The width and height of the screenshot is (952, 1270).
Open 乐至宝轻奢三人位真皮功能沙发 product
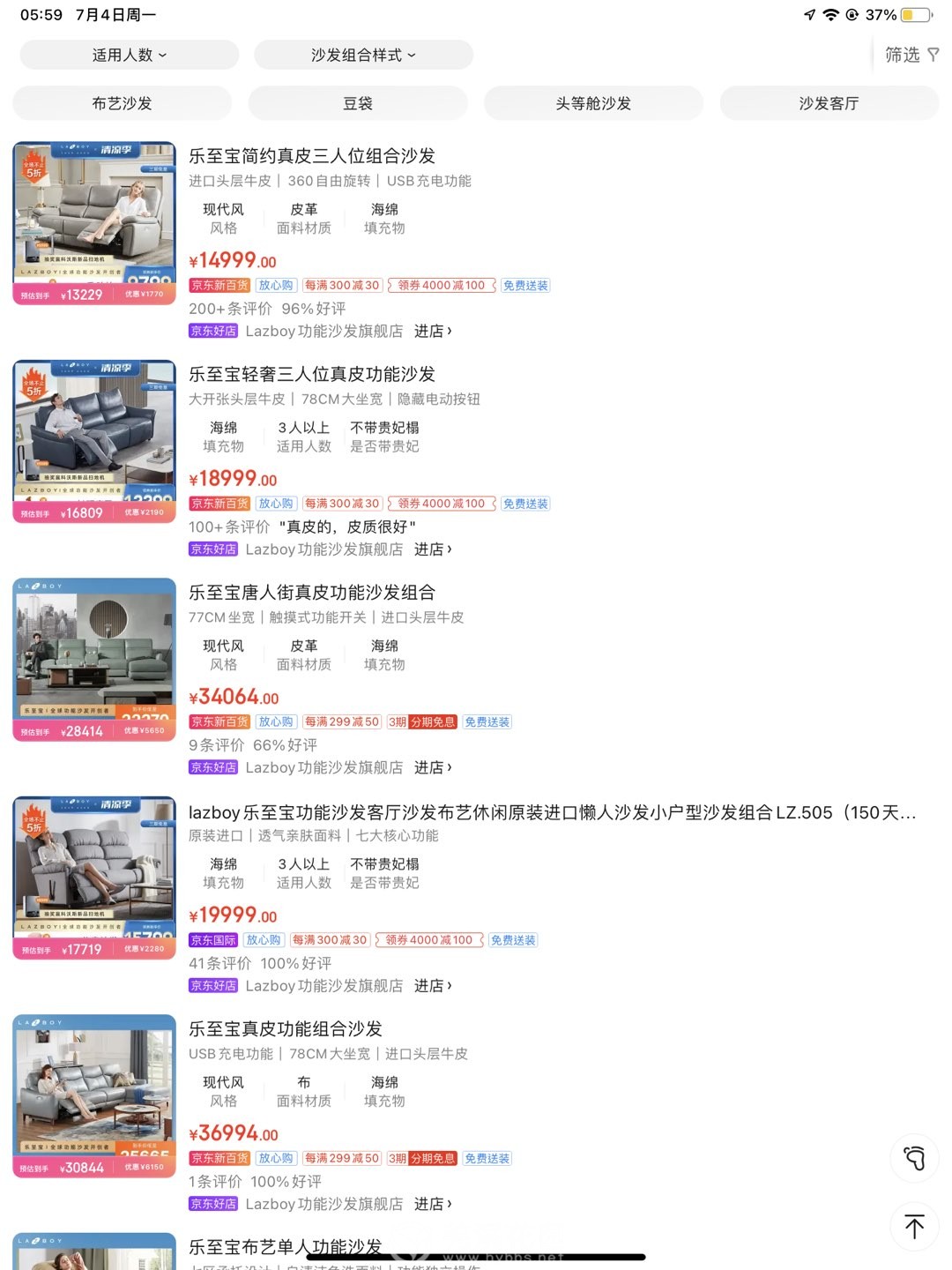point(311,374)
